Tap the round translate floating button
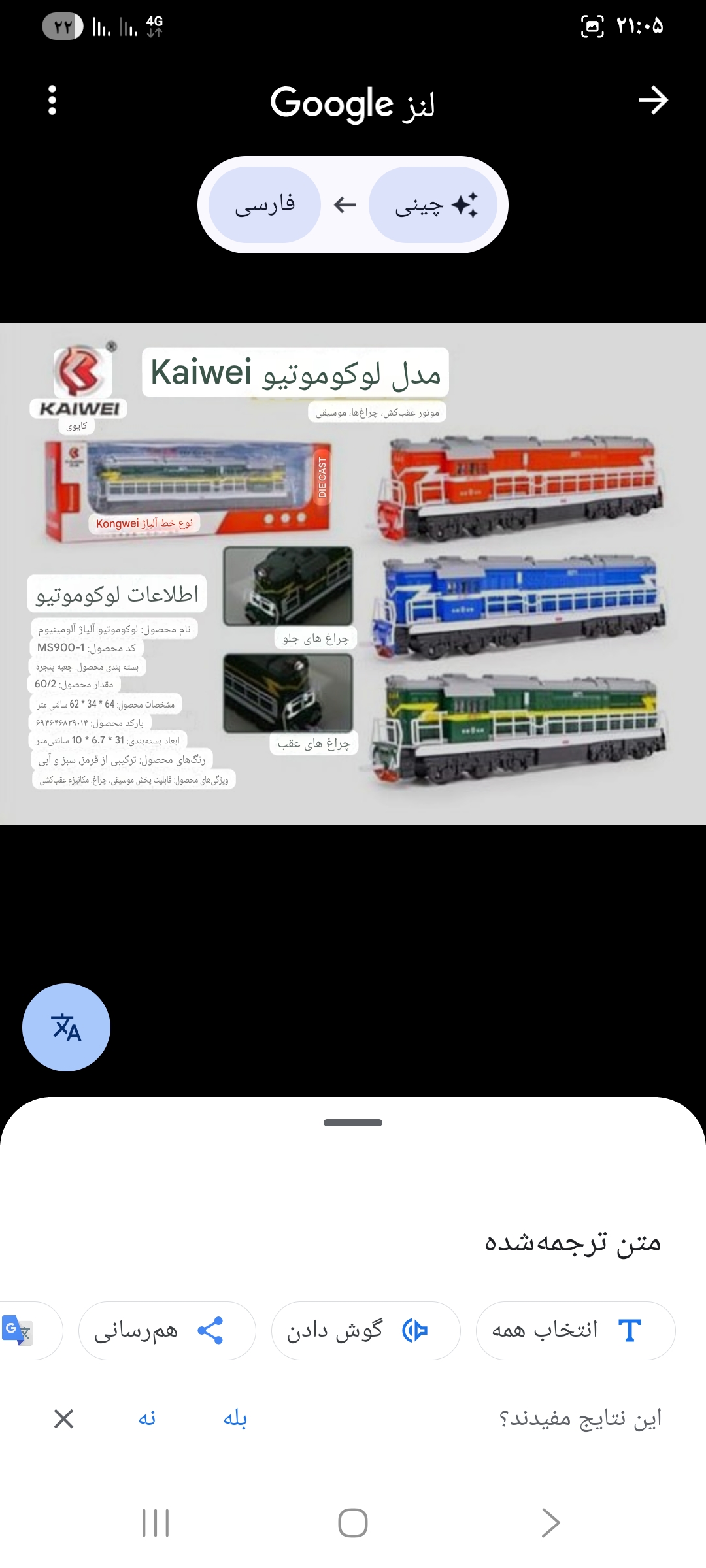 tap(66, 1027)
